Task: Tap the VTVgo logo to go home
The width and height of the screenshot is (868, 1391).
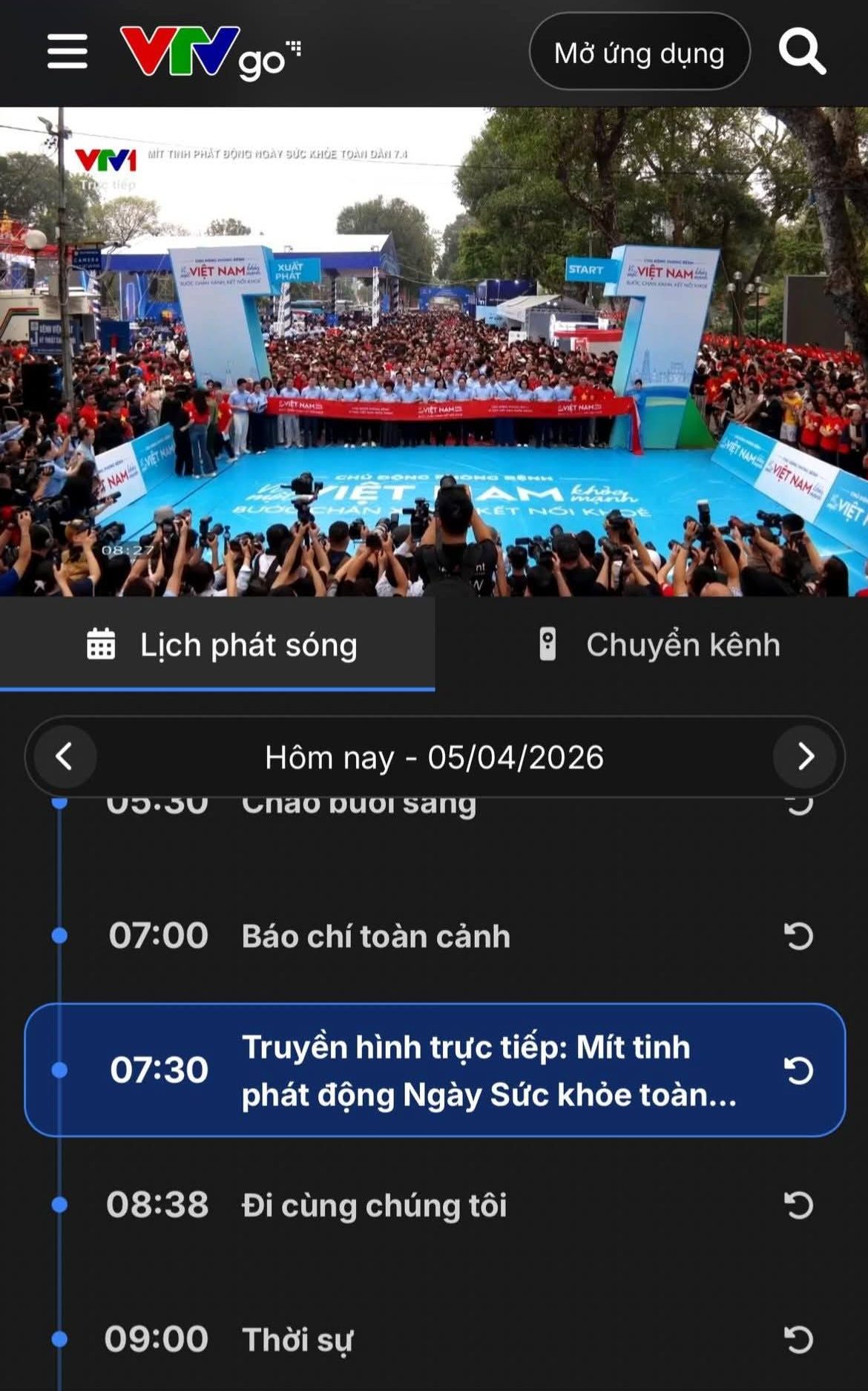Action: 210,52
